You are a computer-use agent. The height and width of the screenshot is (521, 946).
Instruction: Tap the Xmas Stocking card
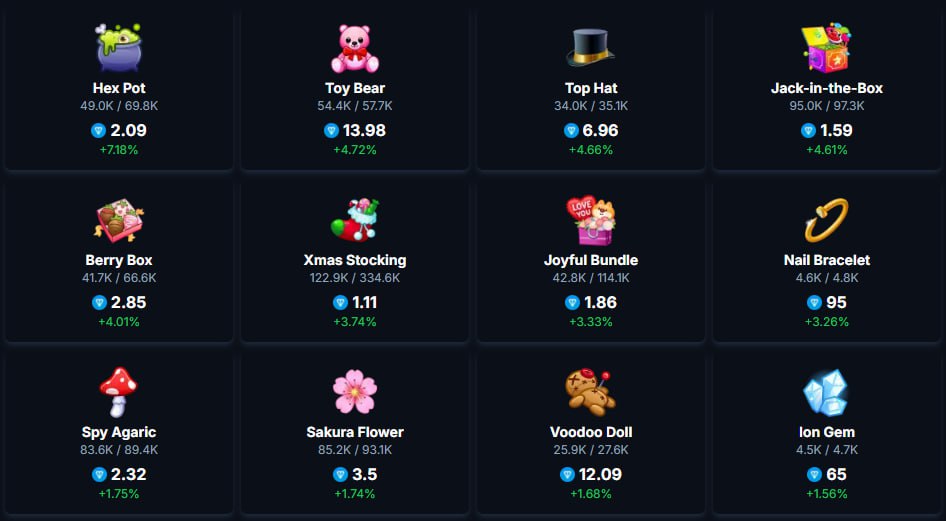click(355, 260)
